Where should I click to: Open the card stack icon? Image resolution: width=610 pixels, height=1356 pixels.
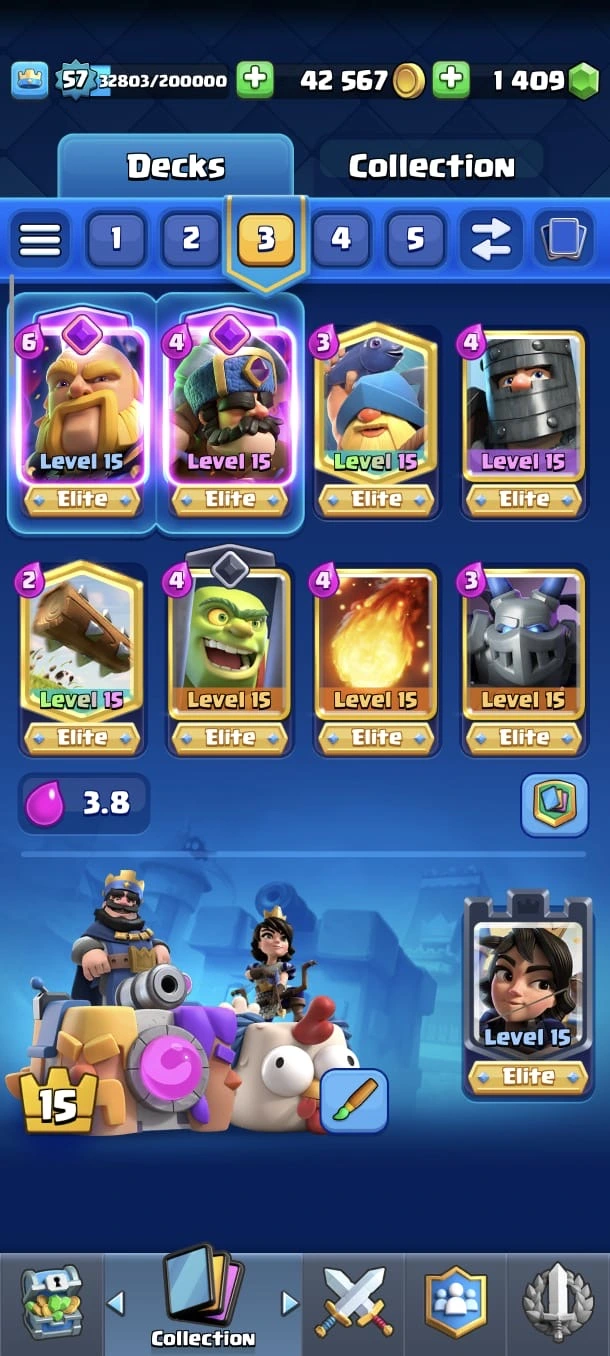point(563,239)
